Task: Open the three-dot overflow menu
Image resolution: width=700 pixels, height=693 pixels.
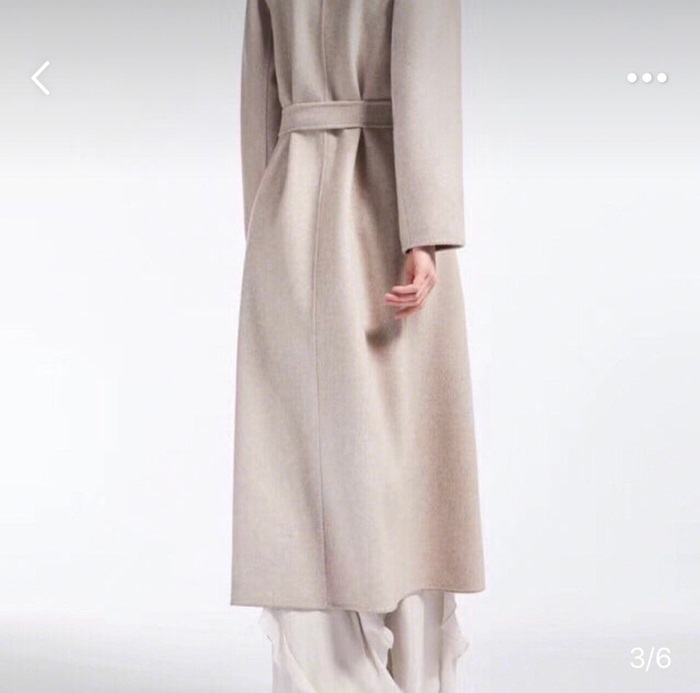Action: click(x=647, y=78)
